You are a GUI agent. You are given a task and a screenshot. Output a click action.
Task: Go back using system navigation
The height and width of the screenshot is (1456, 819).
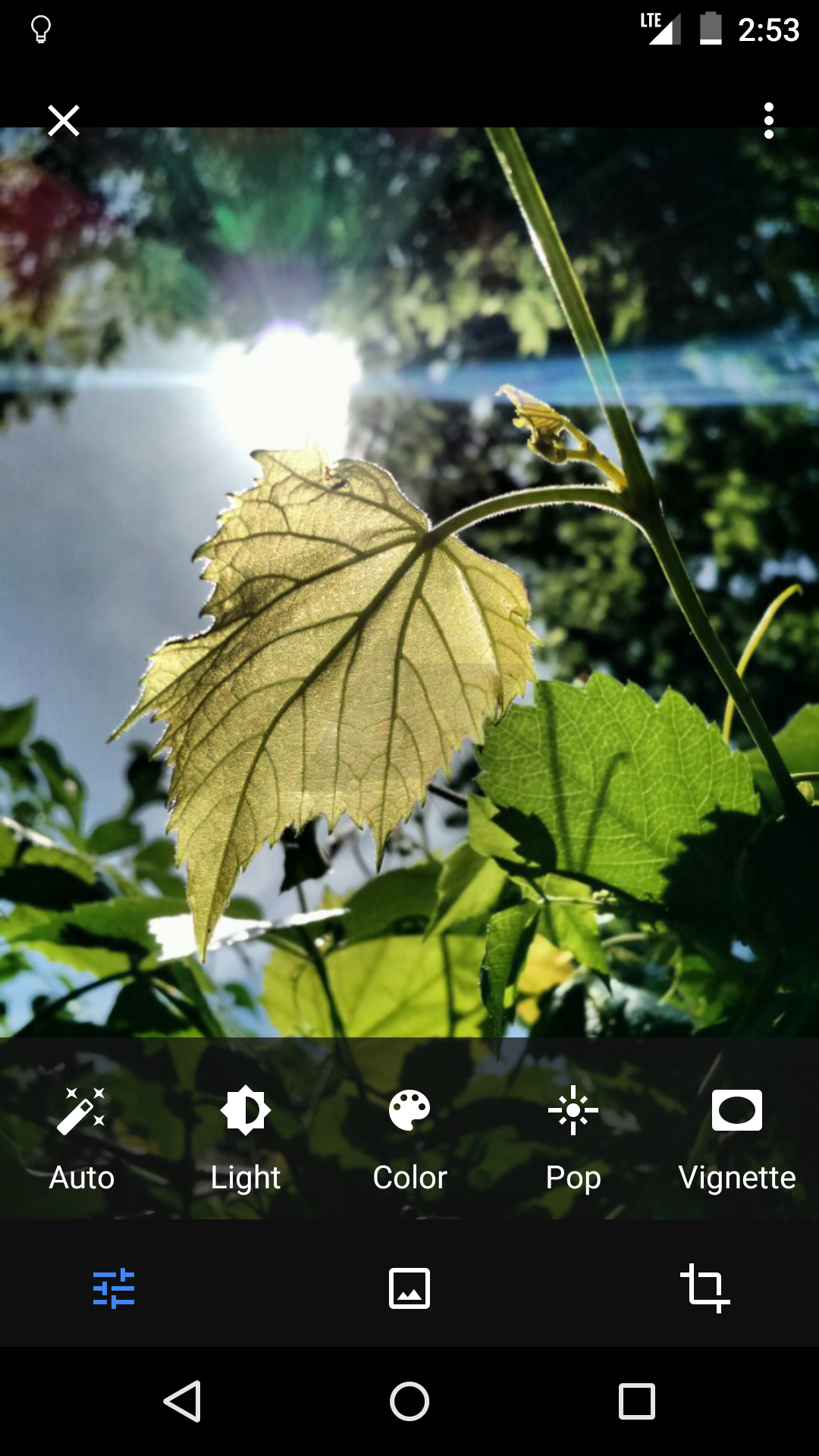[183, 1401]
